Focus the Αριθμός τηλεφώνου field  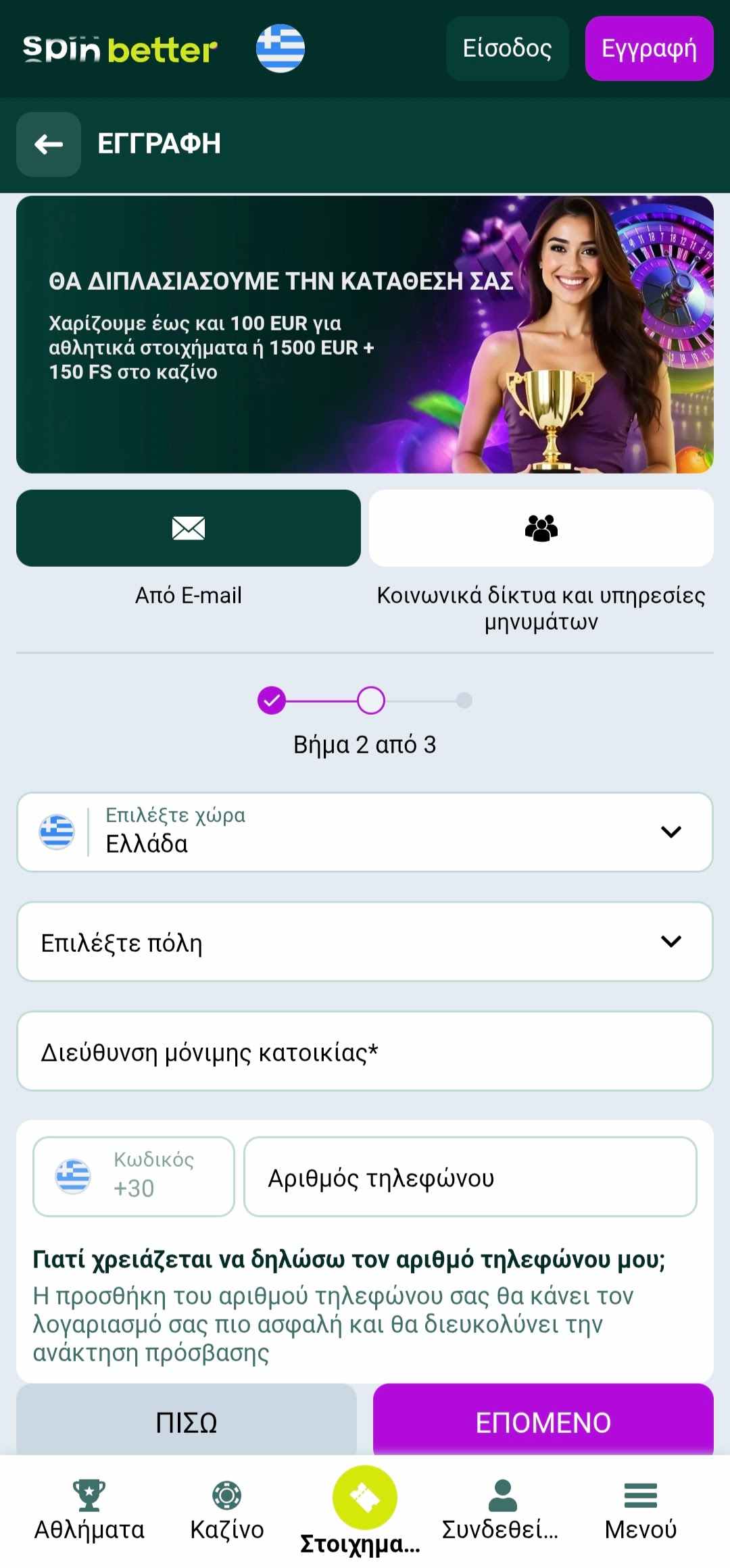coord(470,1176)
